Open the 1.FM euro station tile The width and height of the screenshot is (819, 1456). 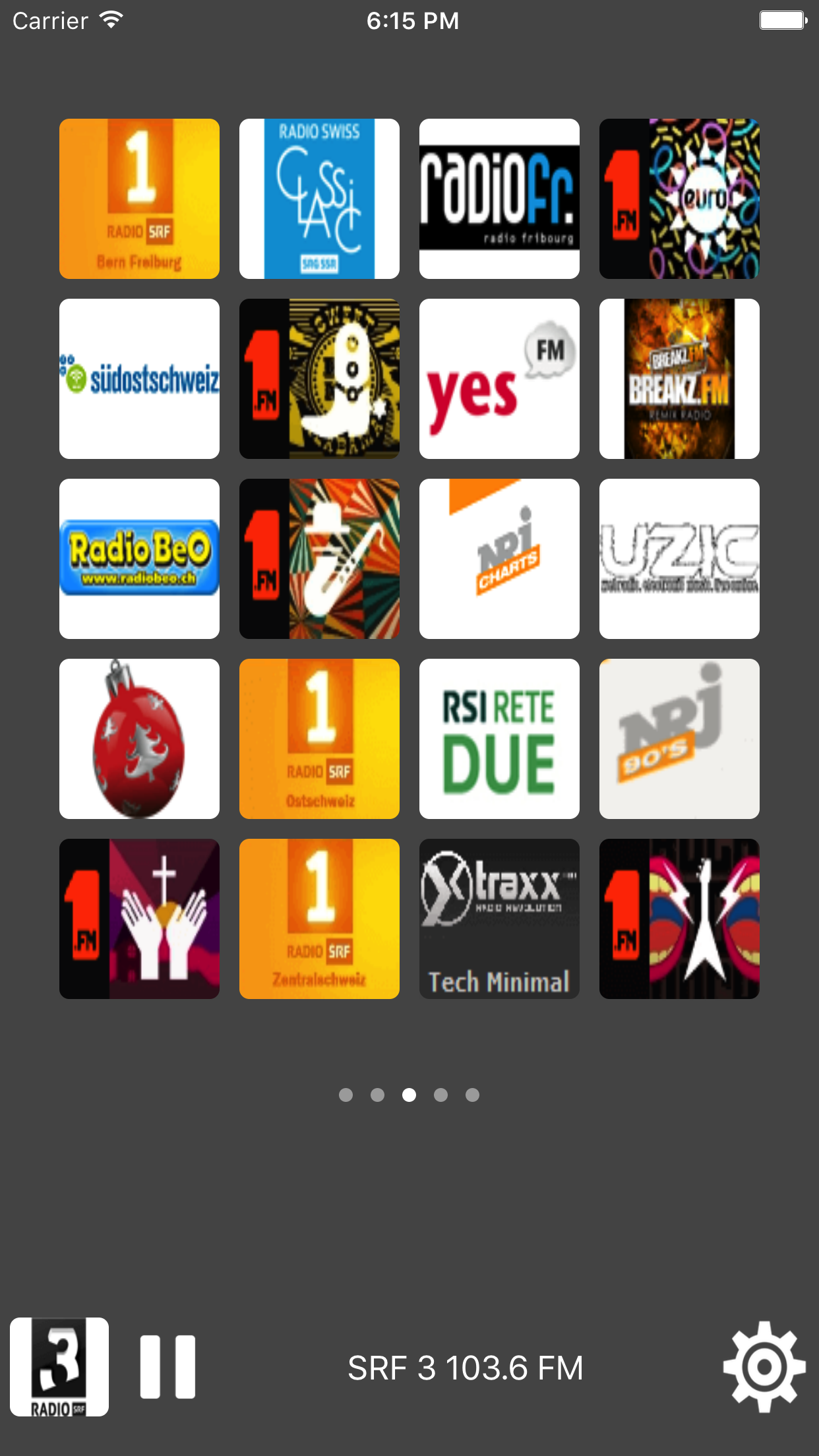point(679,198)
